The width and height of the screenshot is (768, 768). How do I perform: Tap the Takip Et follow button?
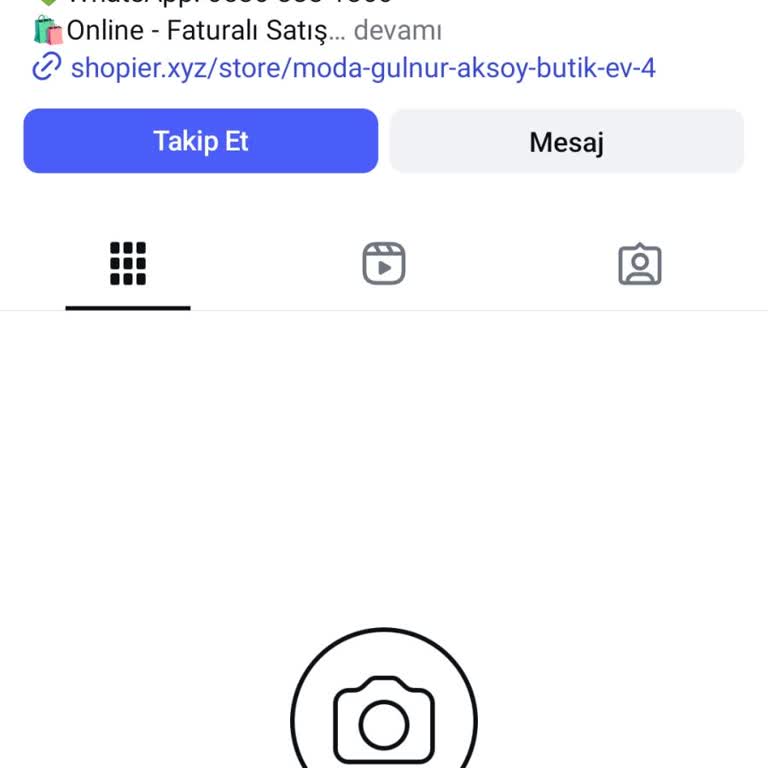(x=201, y=141)
